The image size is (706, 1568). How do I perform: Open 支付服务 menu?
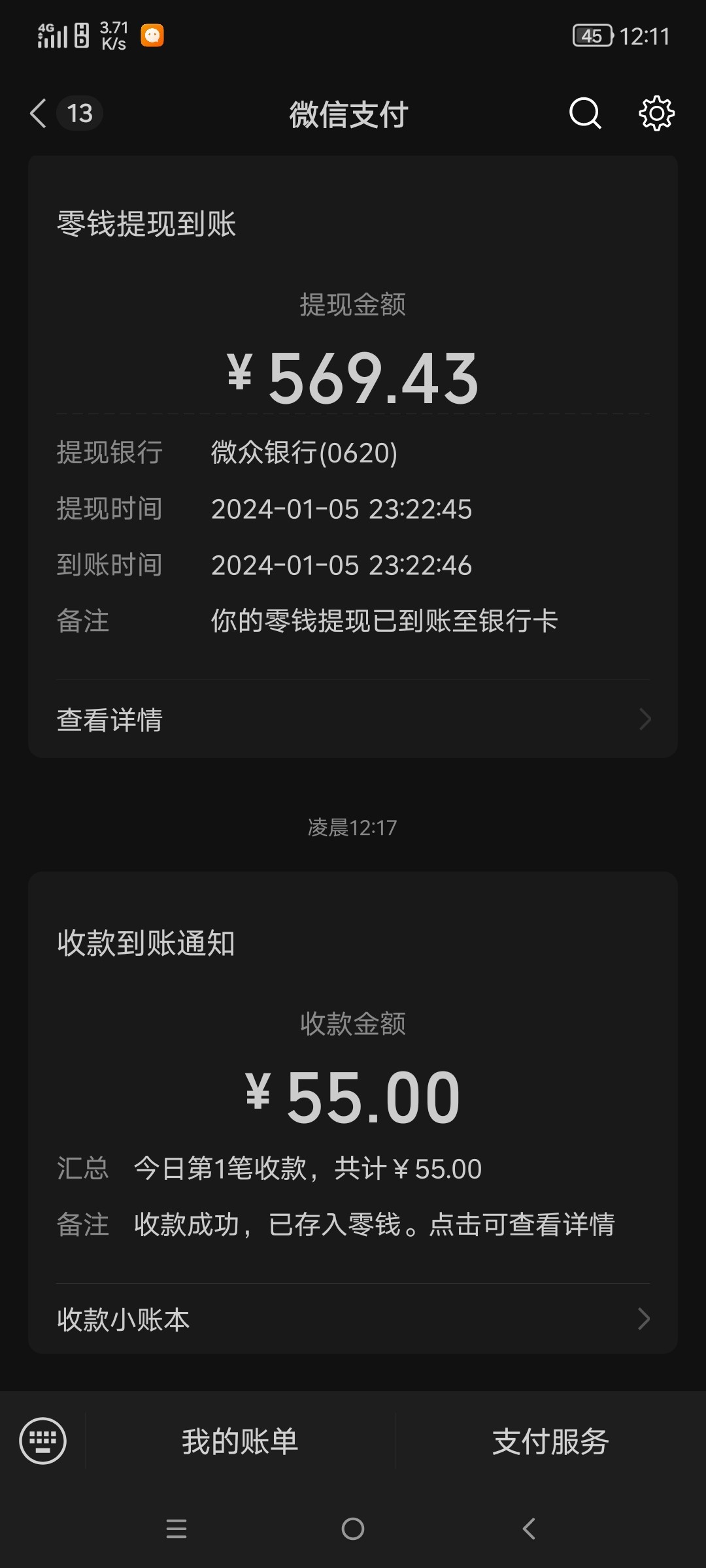coord(550,1441)
